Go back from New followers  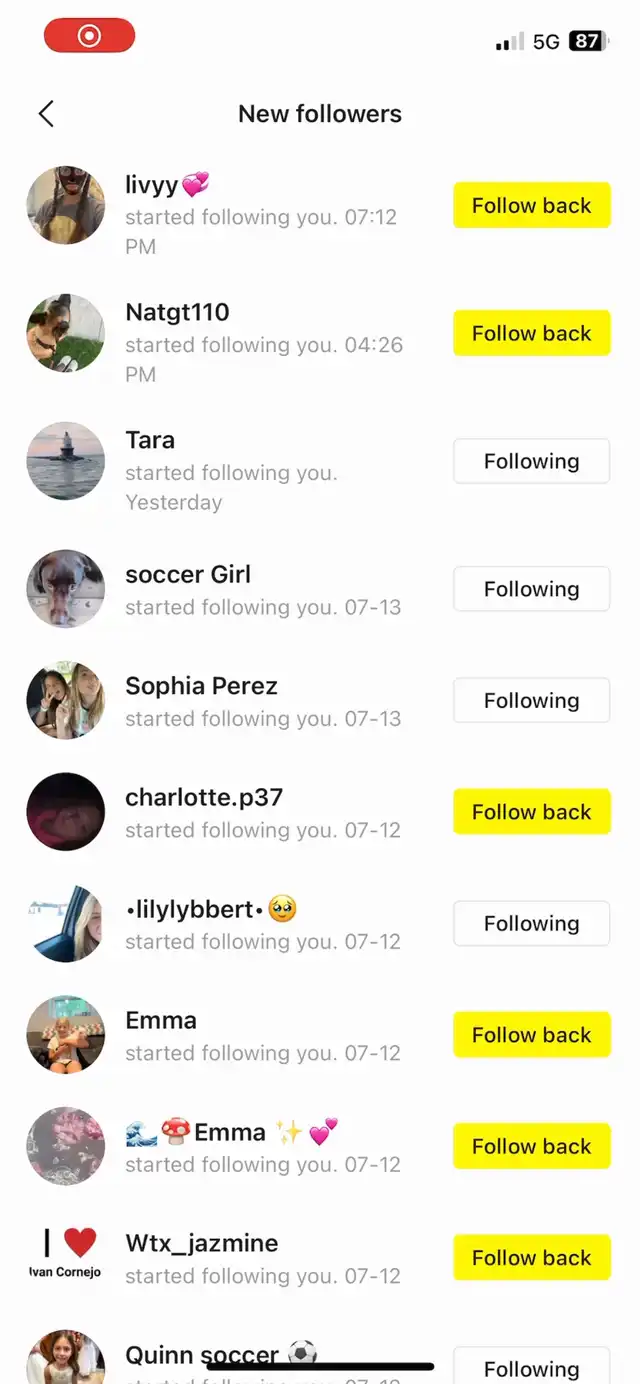46,114
